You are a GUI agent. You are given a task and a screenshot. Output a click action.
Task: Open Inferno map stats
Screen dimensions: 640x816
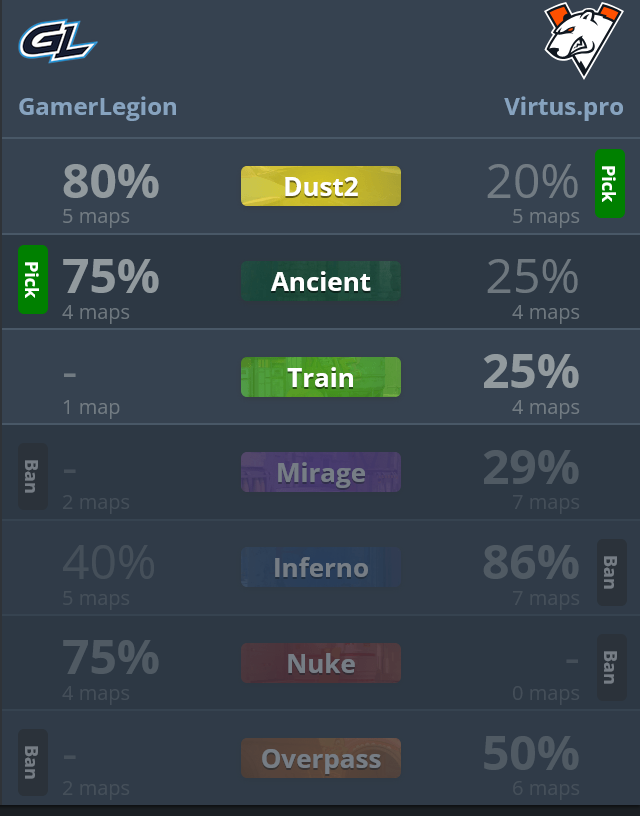[321, 568]
